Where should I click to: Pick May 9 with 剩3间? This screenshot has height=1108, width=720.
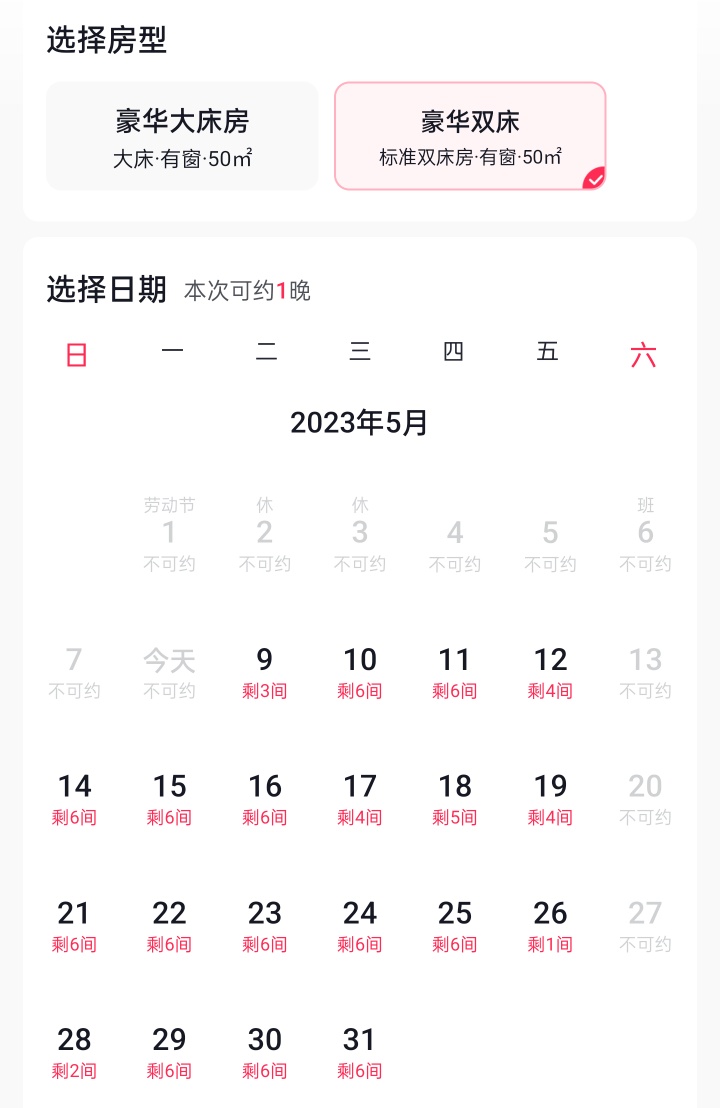(x=265, y=672)
